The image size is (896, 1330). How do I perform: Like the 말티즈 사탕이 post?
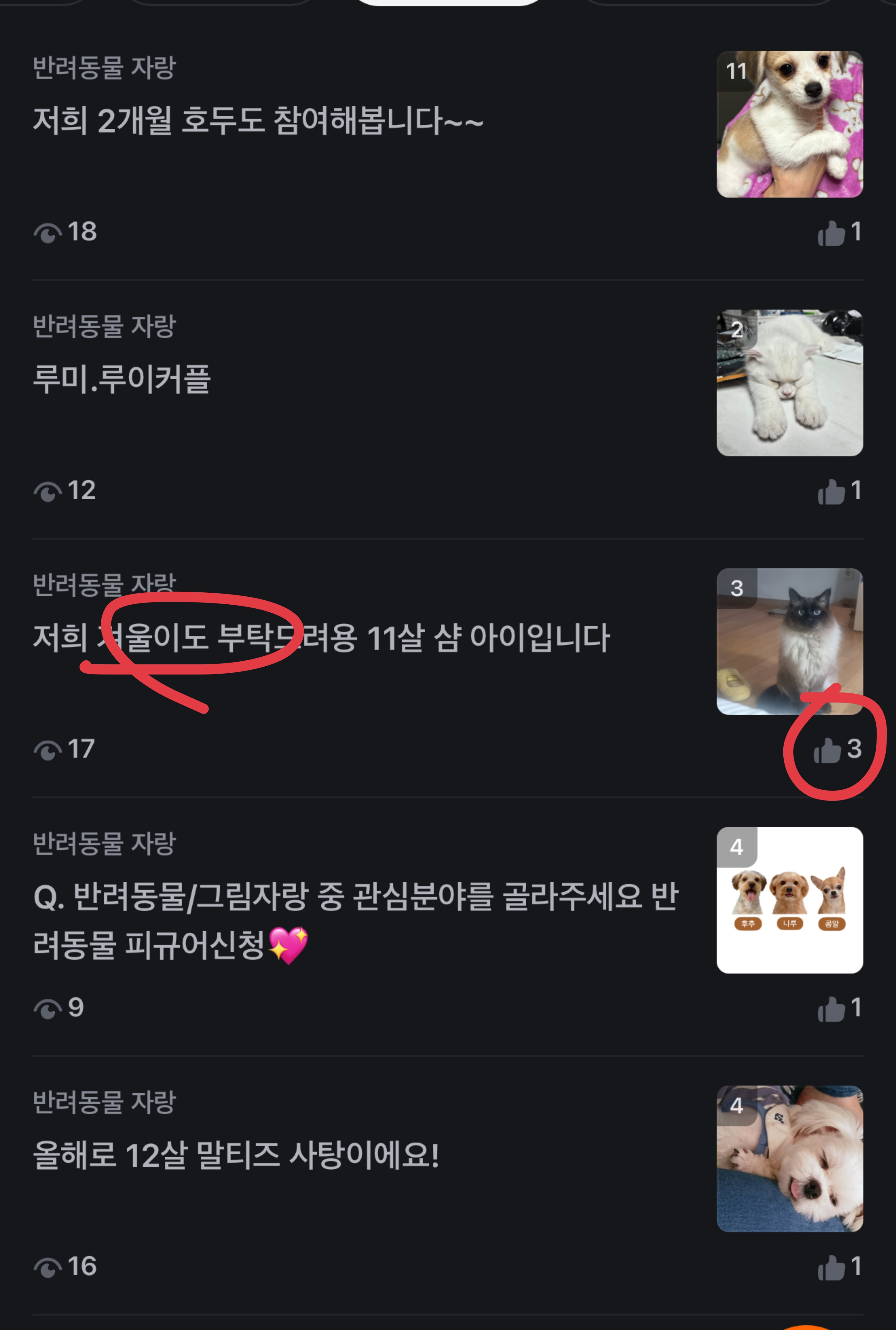click(831, 1267)
